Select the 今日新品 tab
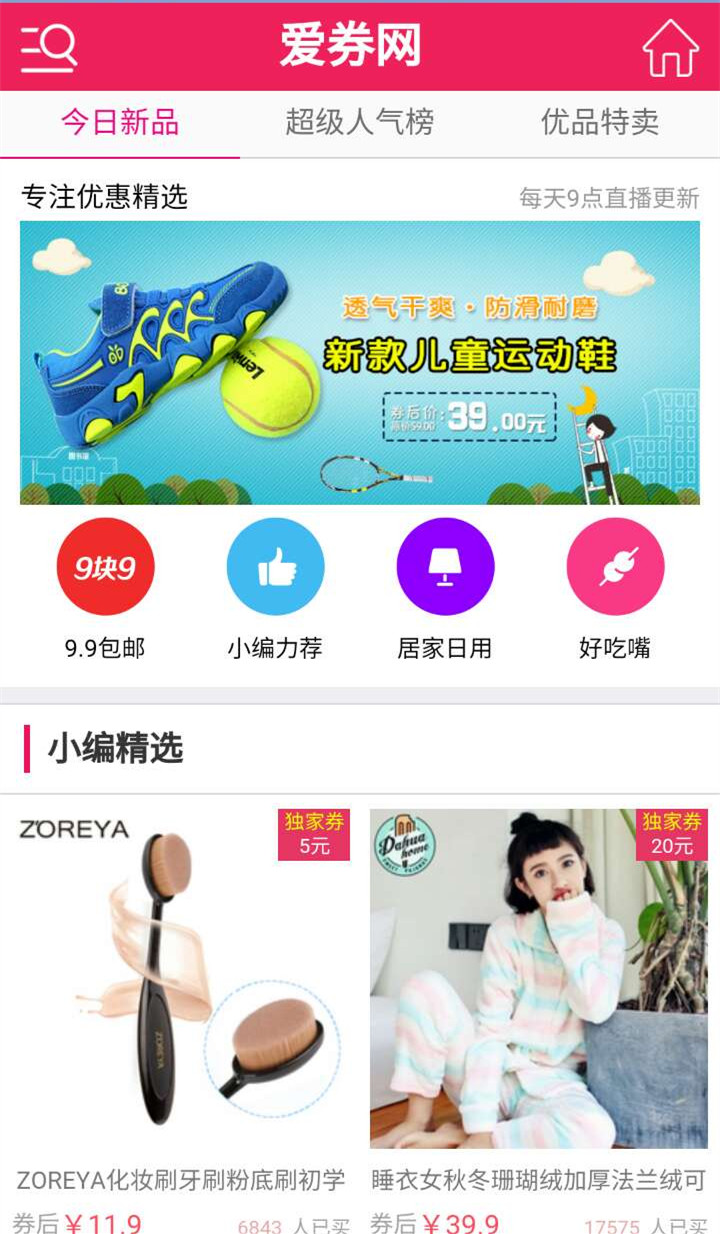This screenshot has height=1234, width=720. 120,120
